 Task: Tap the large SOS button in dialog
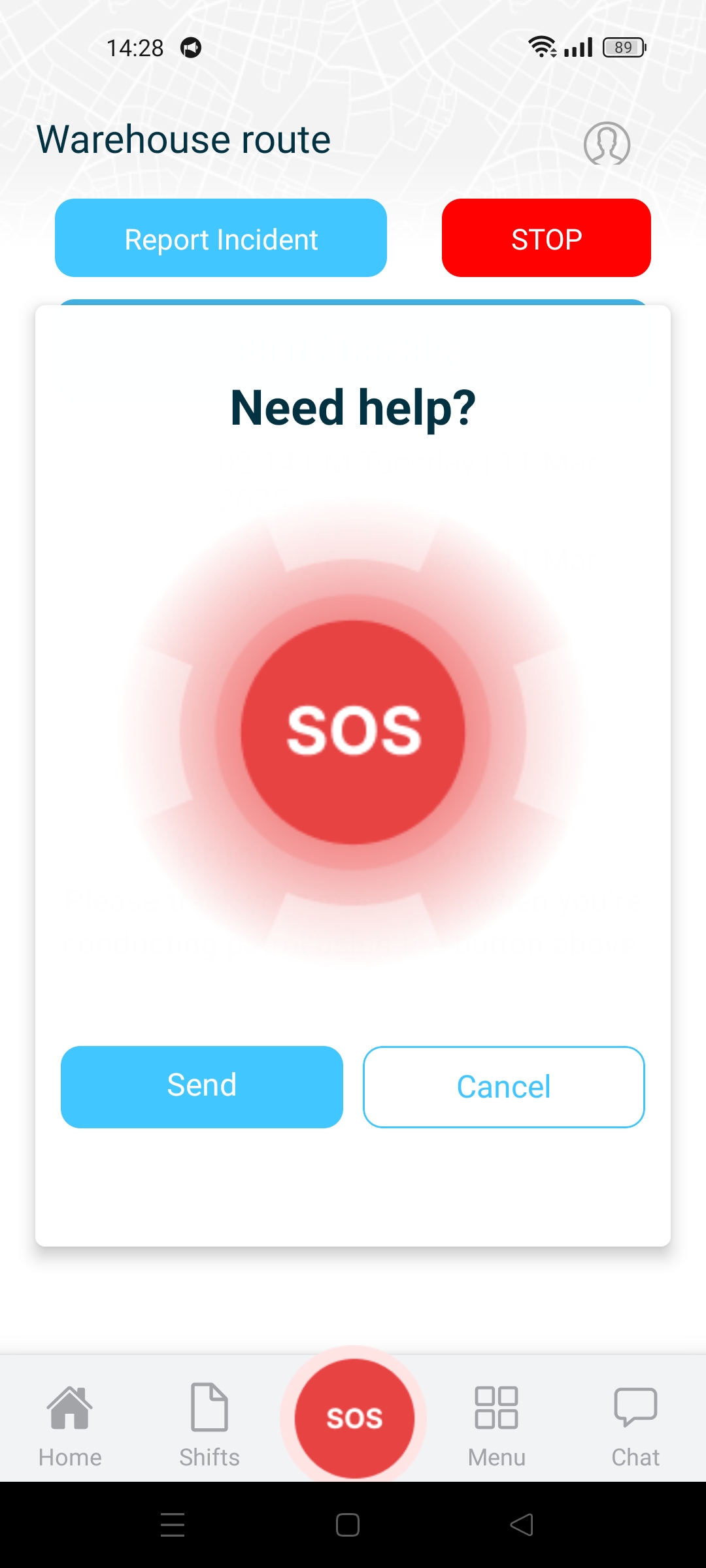(x=353, y=732)
